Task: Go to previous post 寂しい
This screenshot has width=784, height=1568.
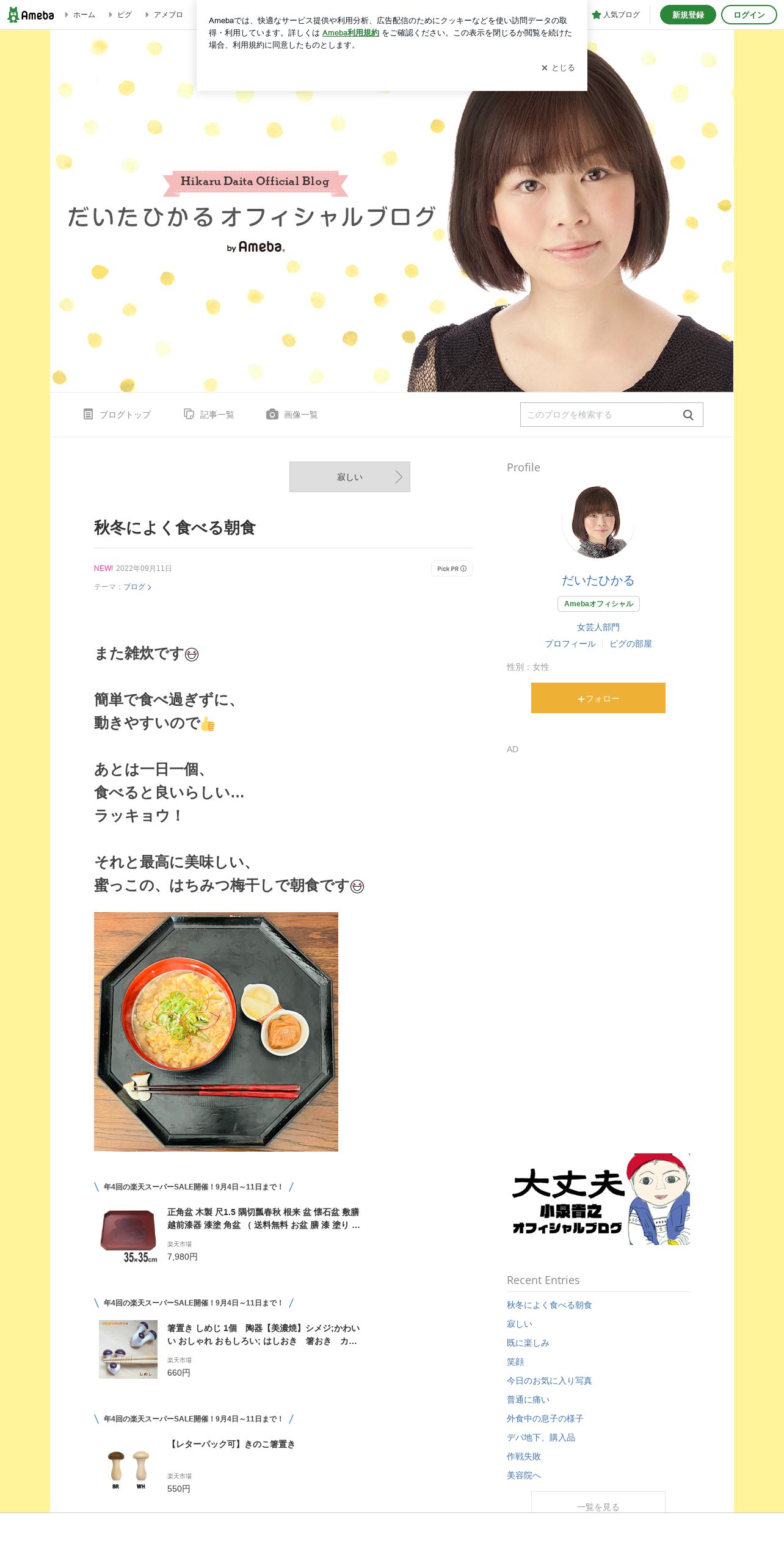Action: [350, 477]
